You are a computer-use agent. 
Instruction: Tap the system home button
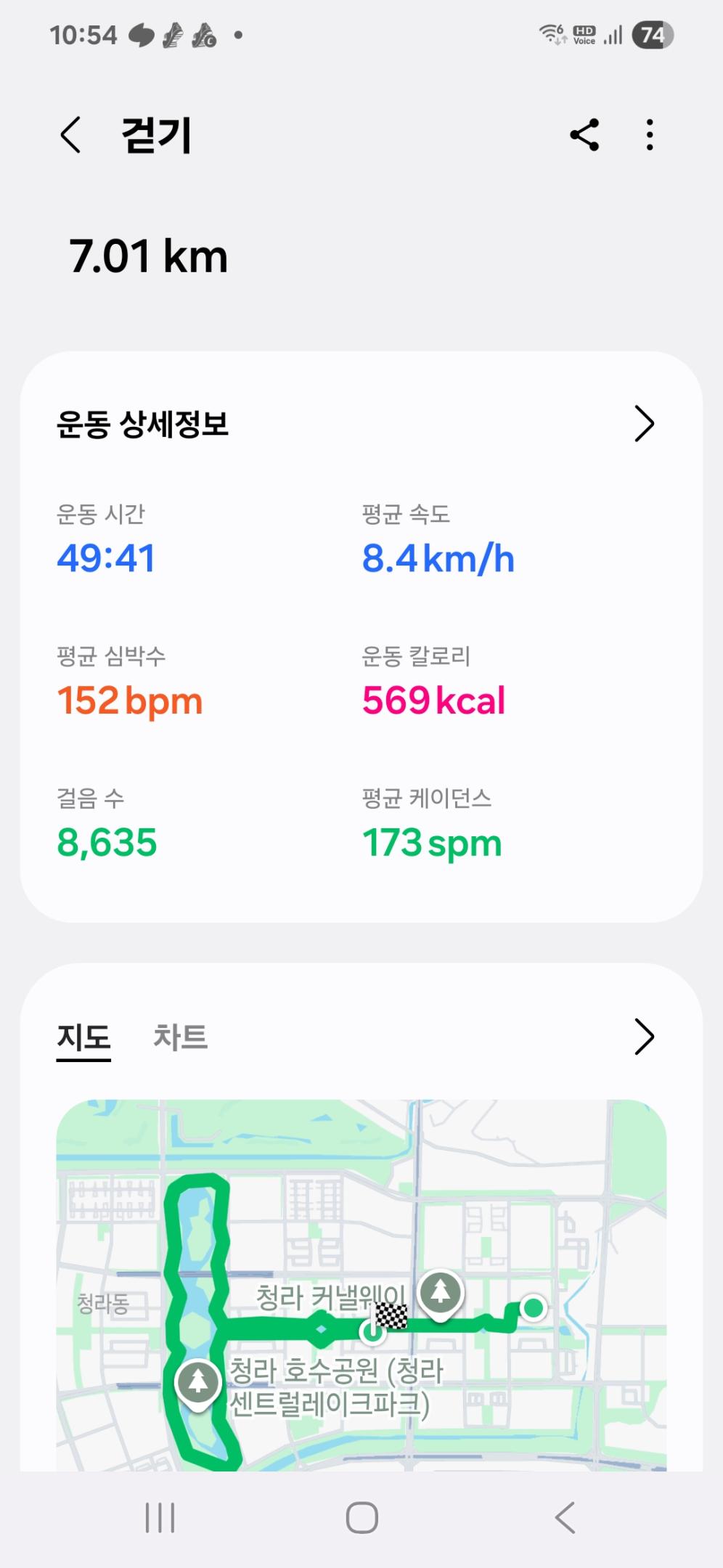click(x=361, y=1517)
